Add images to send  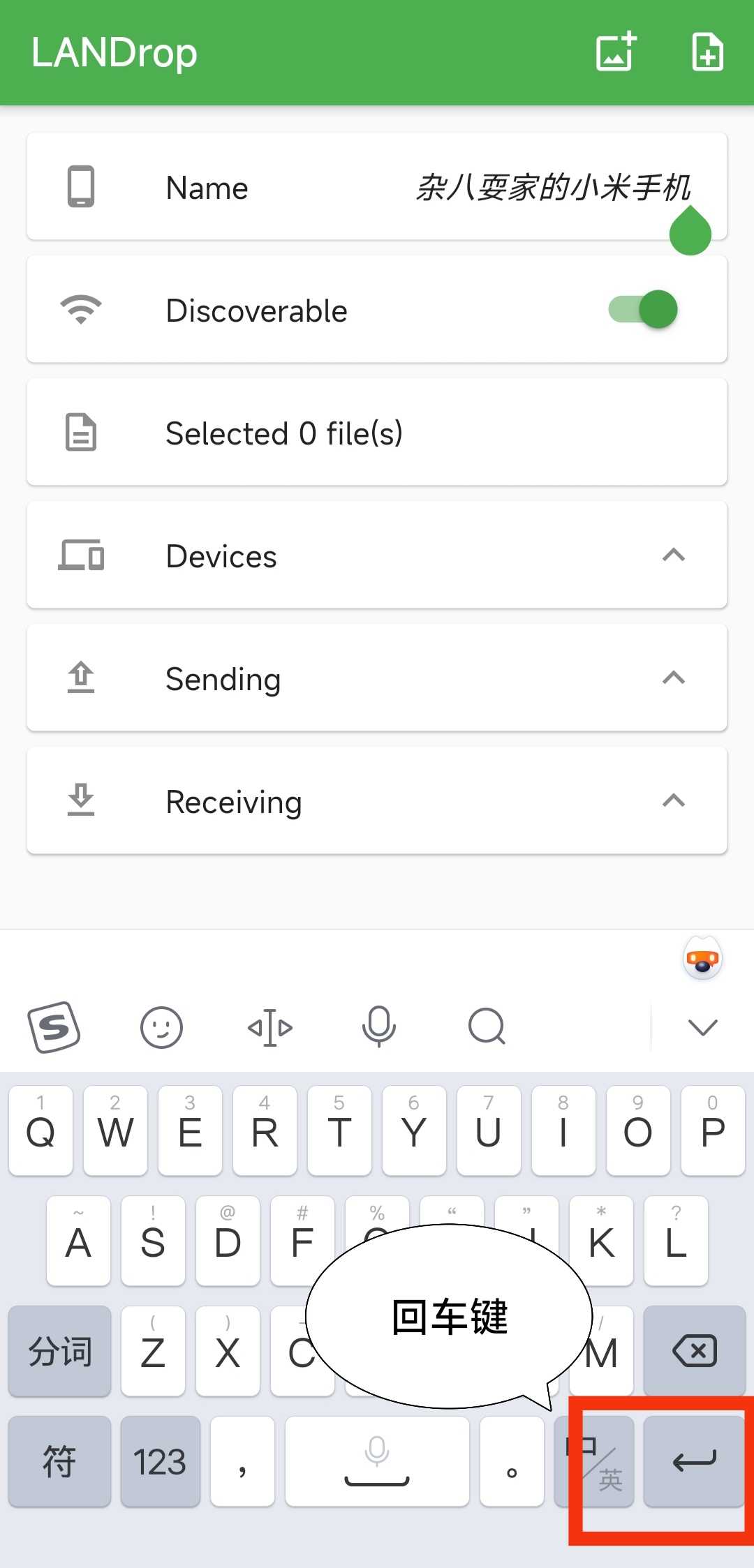pyautogui.click(x=616, y=52)
